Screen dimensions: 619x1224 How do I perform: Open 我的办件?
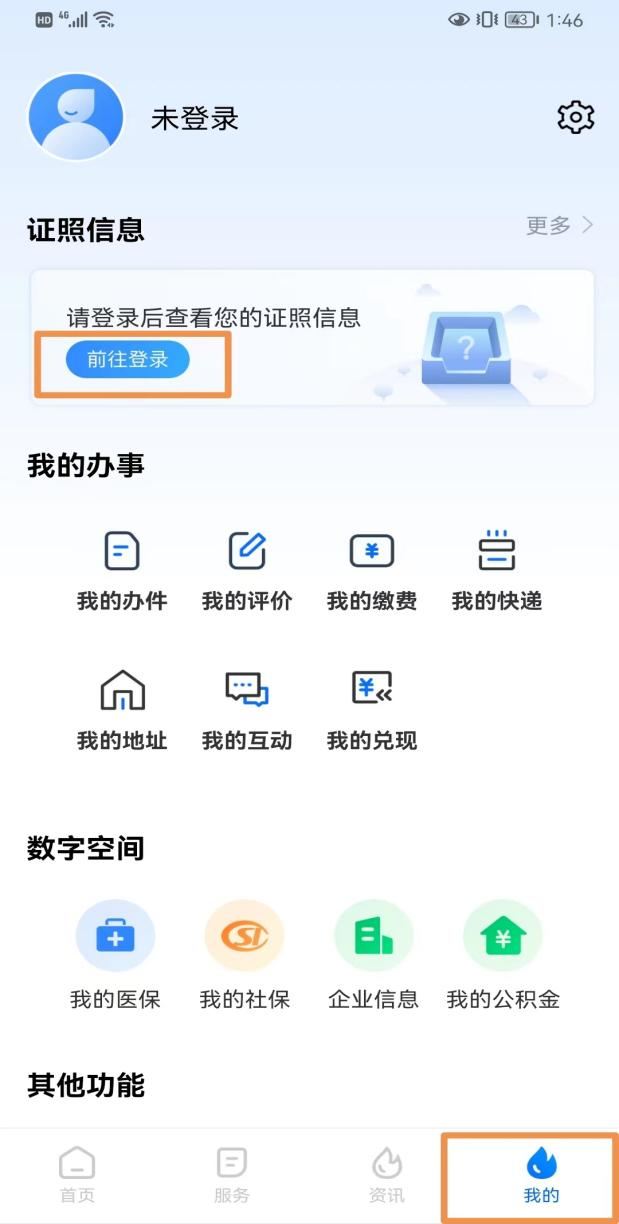[122, 570]
